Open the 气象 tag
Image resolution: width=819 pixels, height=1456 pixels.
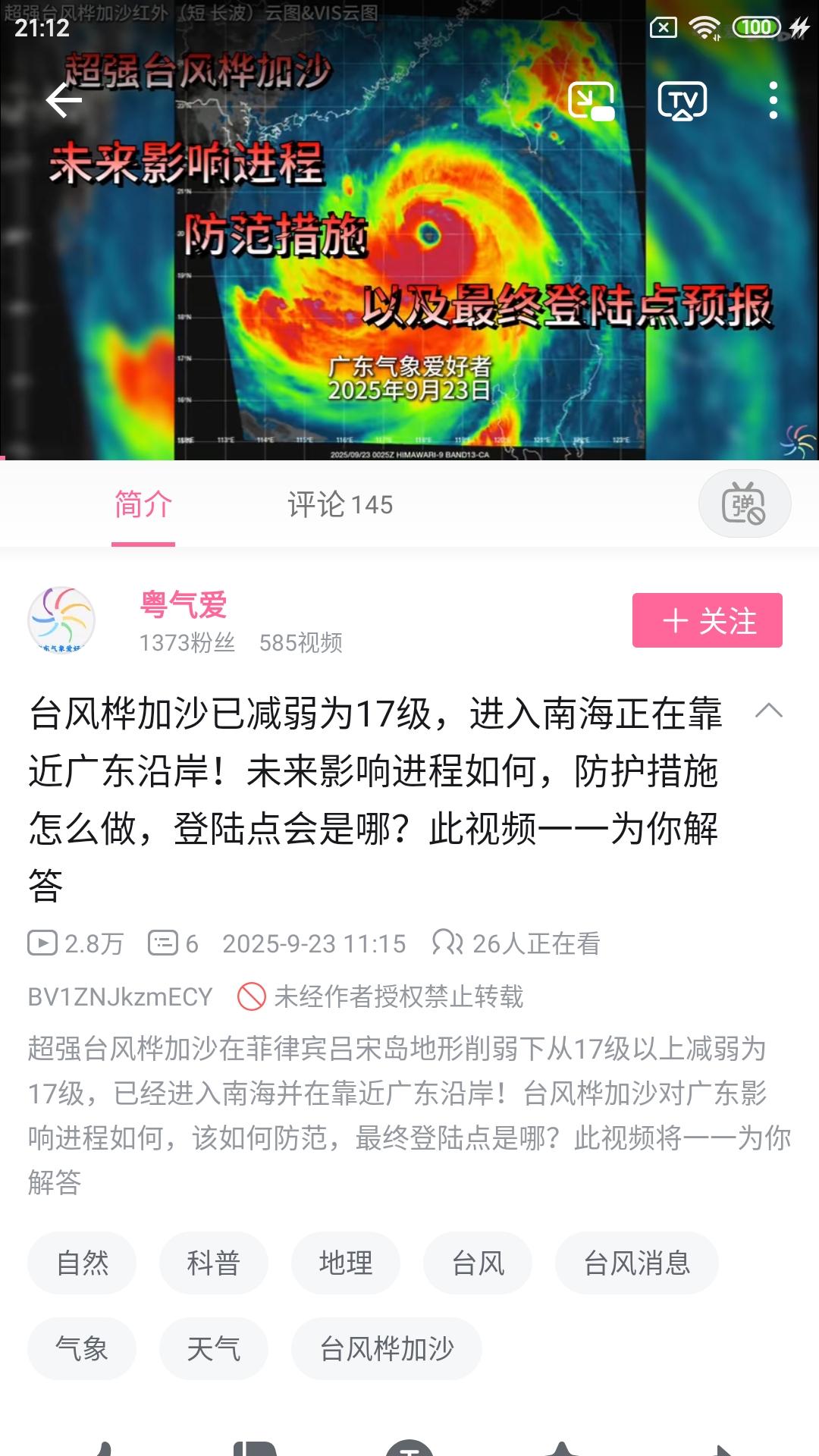[82, 1349]
